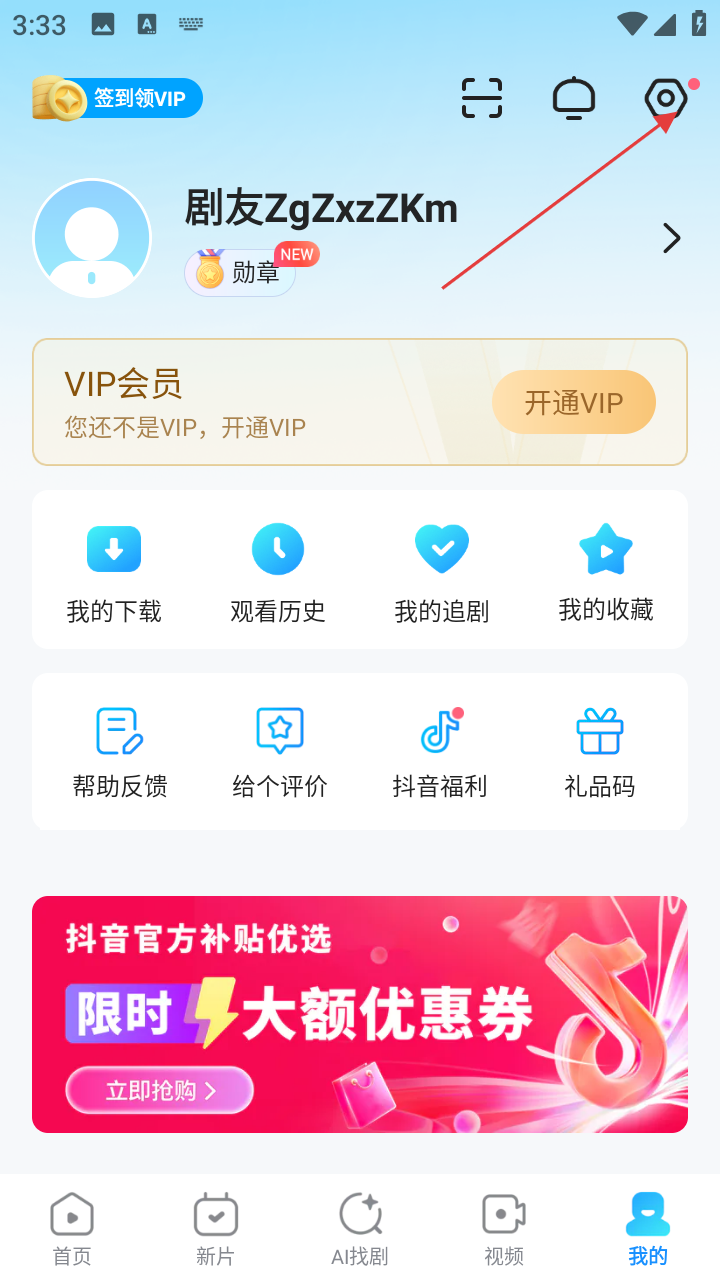Open 抖音福利 Douyin rewards
Viewport: 720px width, 1280px height.
[x=442, y=750]
